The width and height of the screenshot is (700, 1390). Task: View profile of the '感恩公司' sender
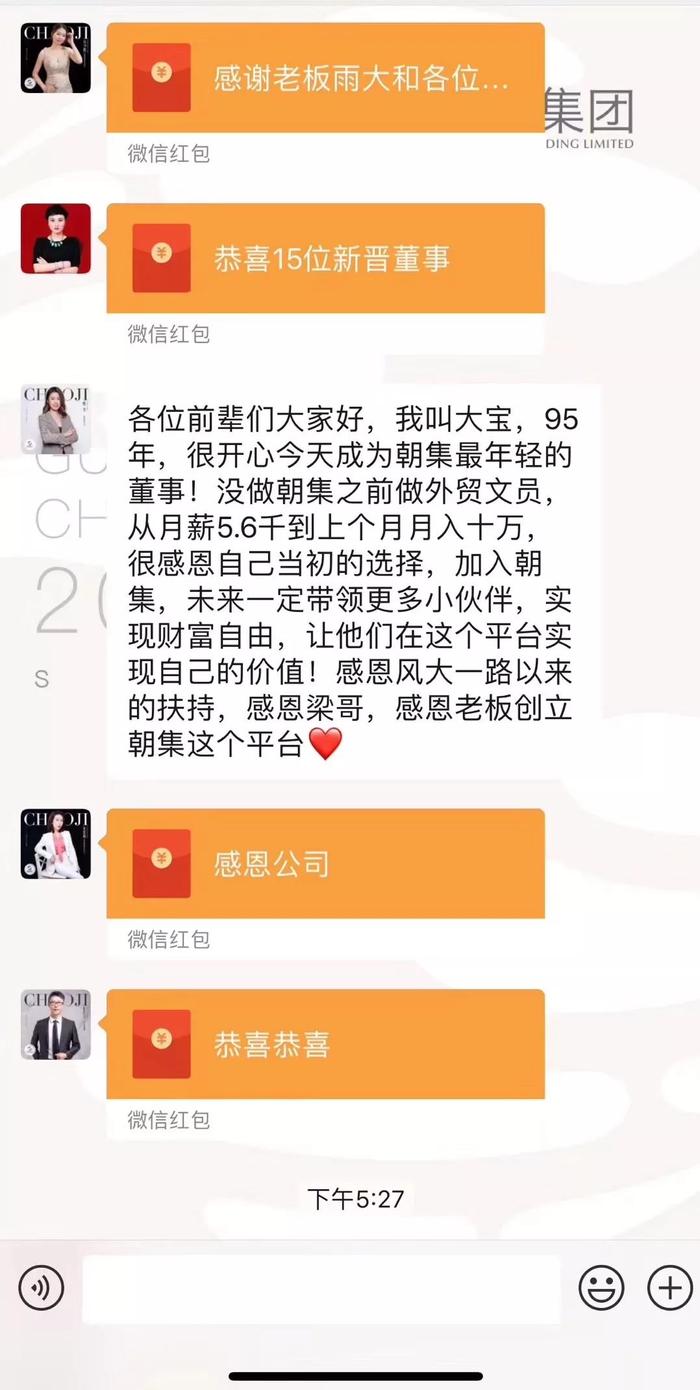click(x=56, y=844)
